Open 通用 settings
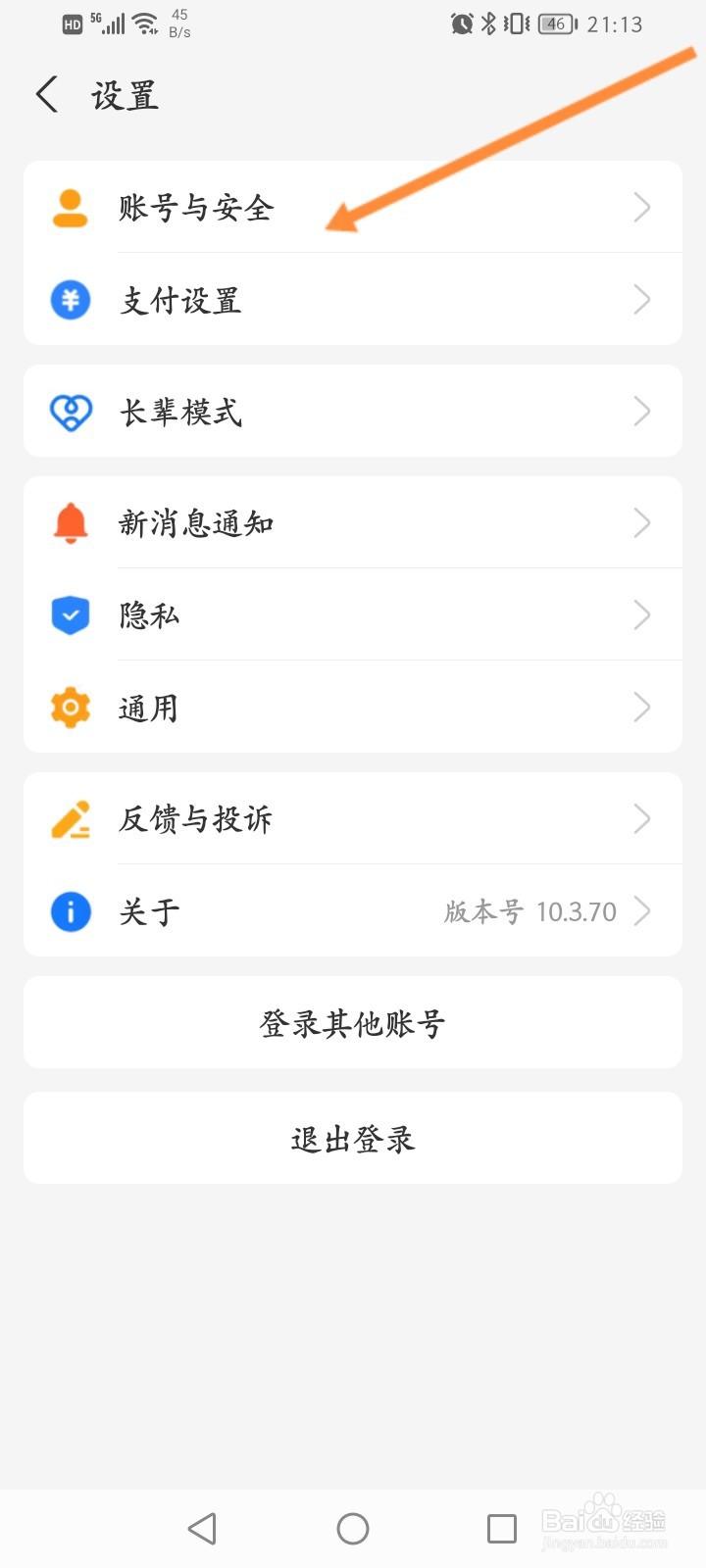Screen dimensions: 706x1568 coord(353,707)
